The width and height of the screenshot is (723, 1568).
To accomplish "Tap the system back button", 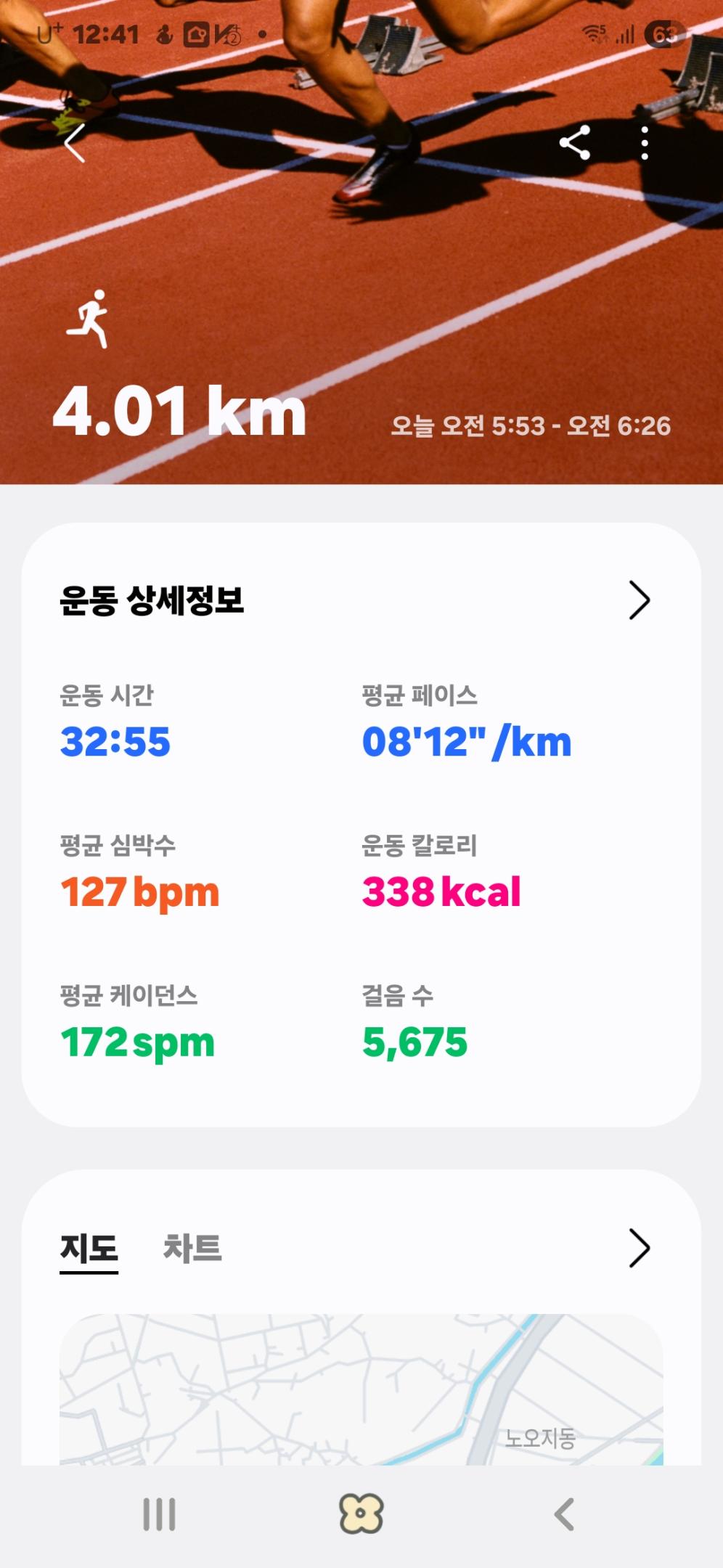I will (564, 1515).
